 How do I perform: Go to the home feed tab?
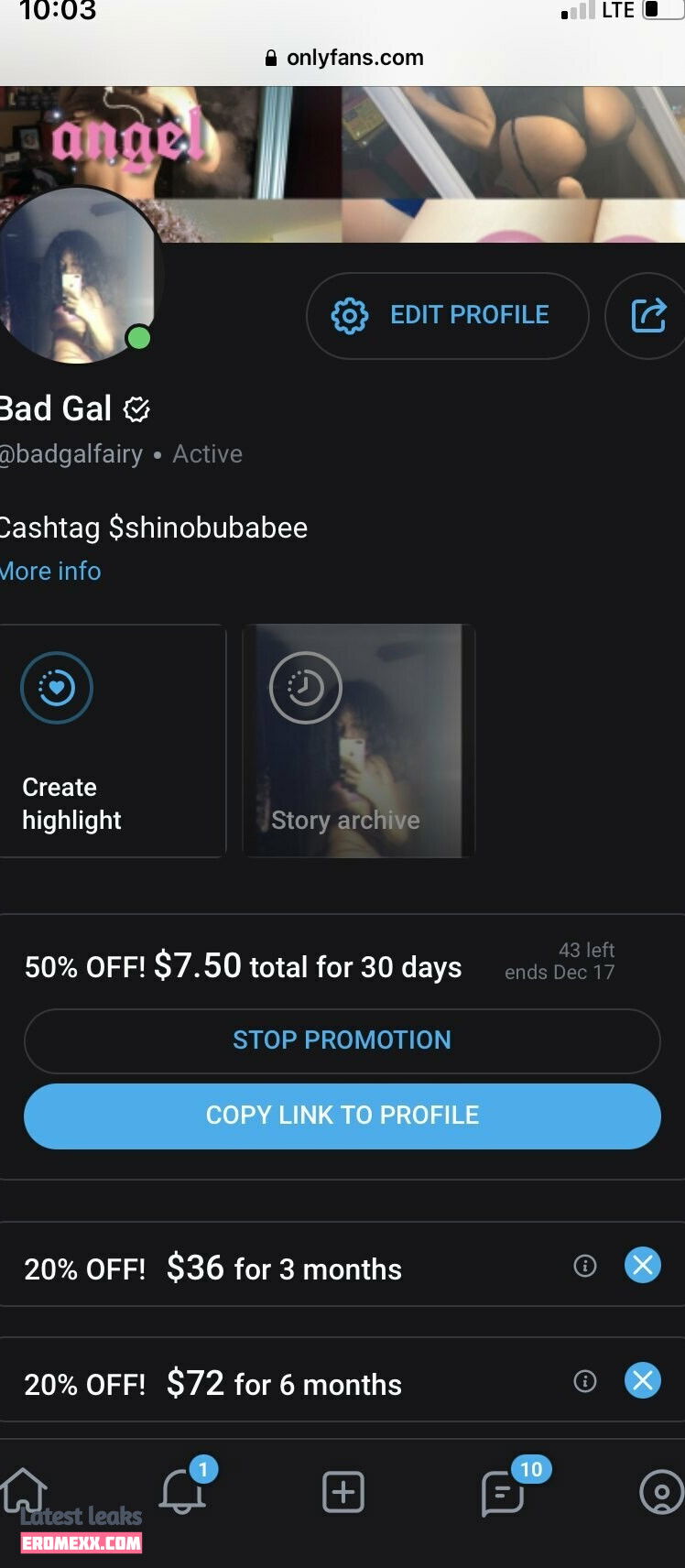click(24, 1491)
